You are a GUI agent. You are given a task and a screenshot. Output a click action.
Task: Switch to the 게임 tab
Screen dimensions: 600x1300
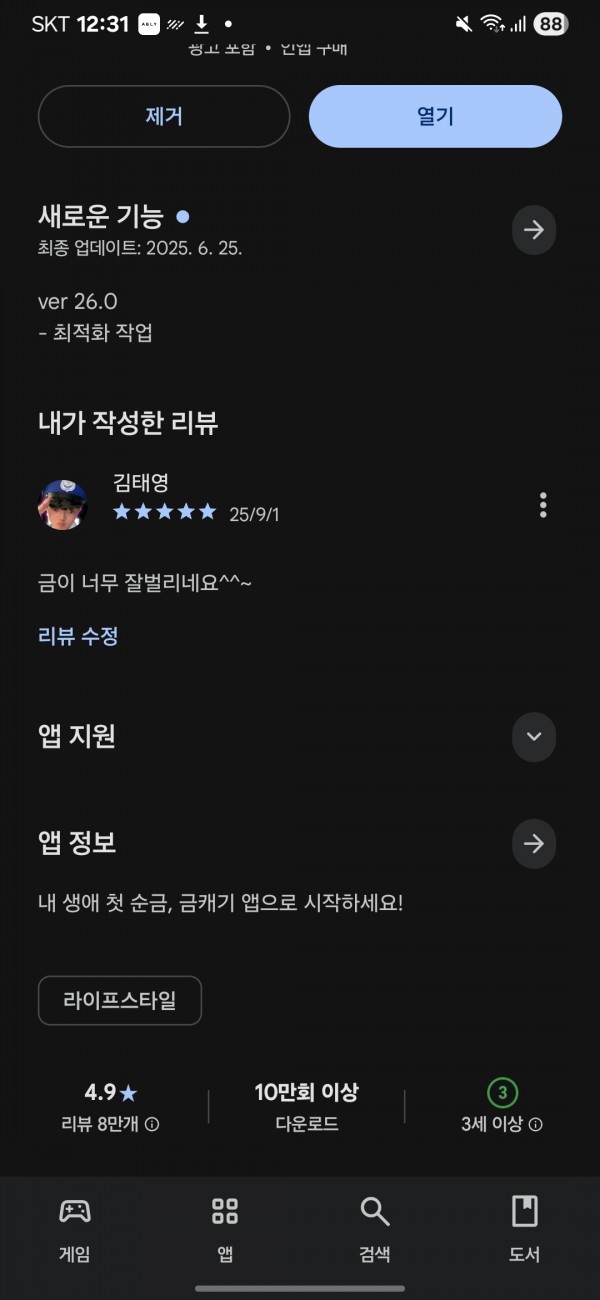tap(75, 1230)
